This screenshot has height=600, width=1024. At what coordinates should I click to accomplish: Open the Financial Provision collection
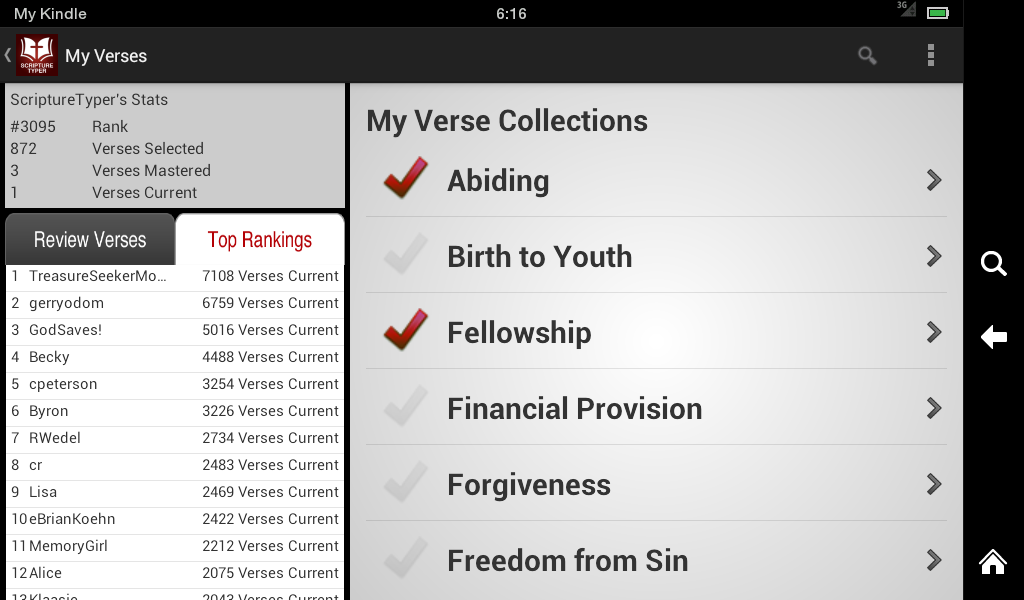(656, 408)
